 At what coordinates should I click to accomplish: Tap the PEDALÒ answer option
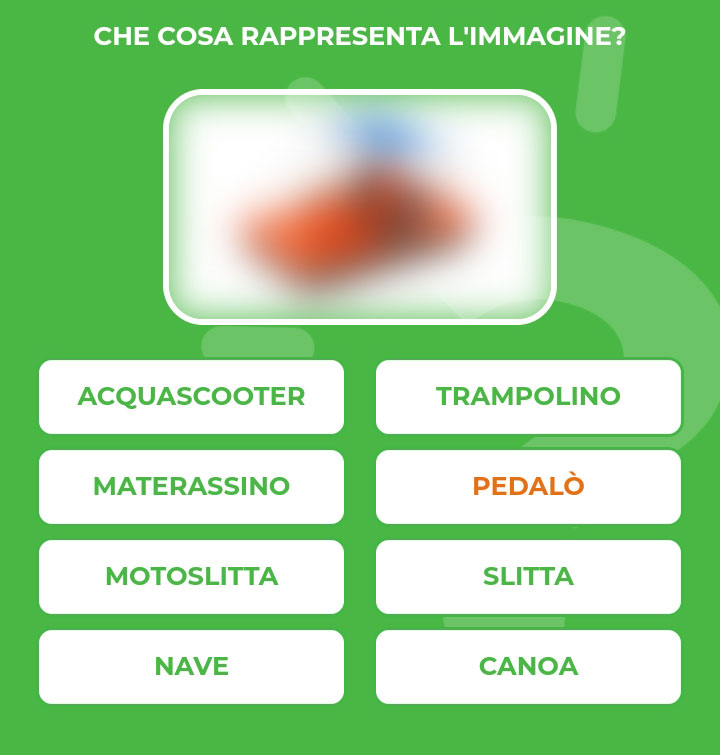point(528,487)
